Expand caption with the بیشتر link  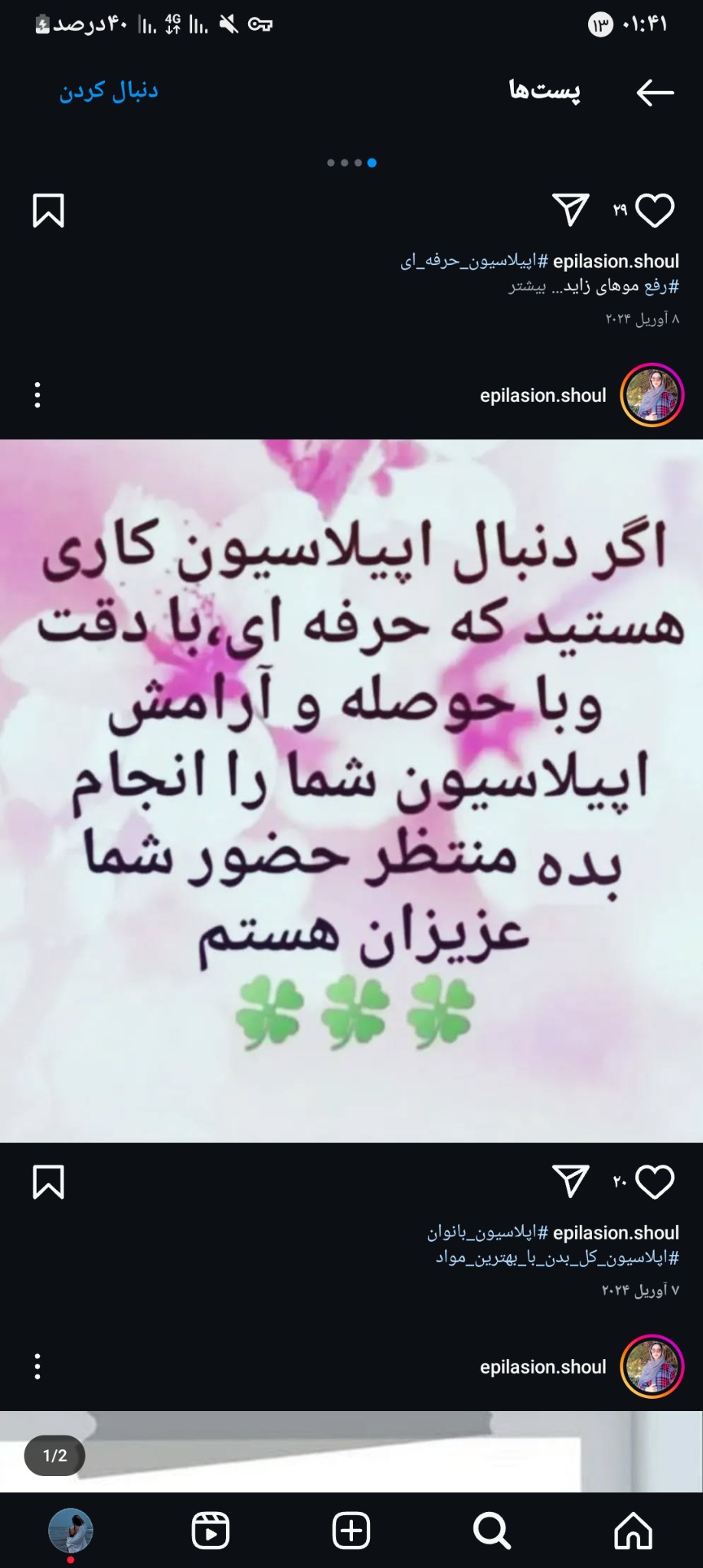pyautogui.click(x=527, y=286)
